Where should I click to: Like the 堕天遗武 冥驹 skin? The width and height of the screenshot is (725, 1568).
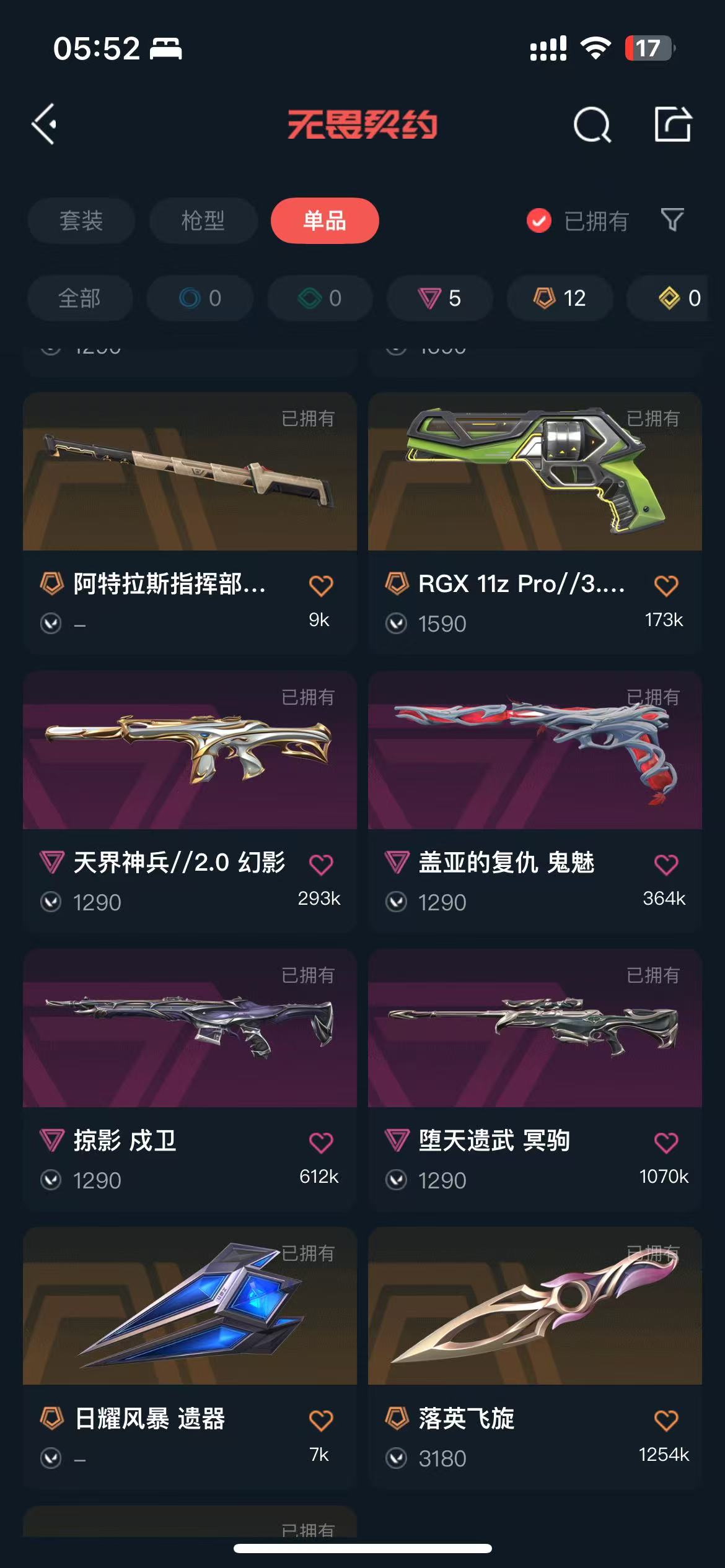click(x=666, y=1142)
